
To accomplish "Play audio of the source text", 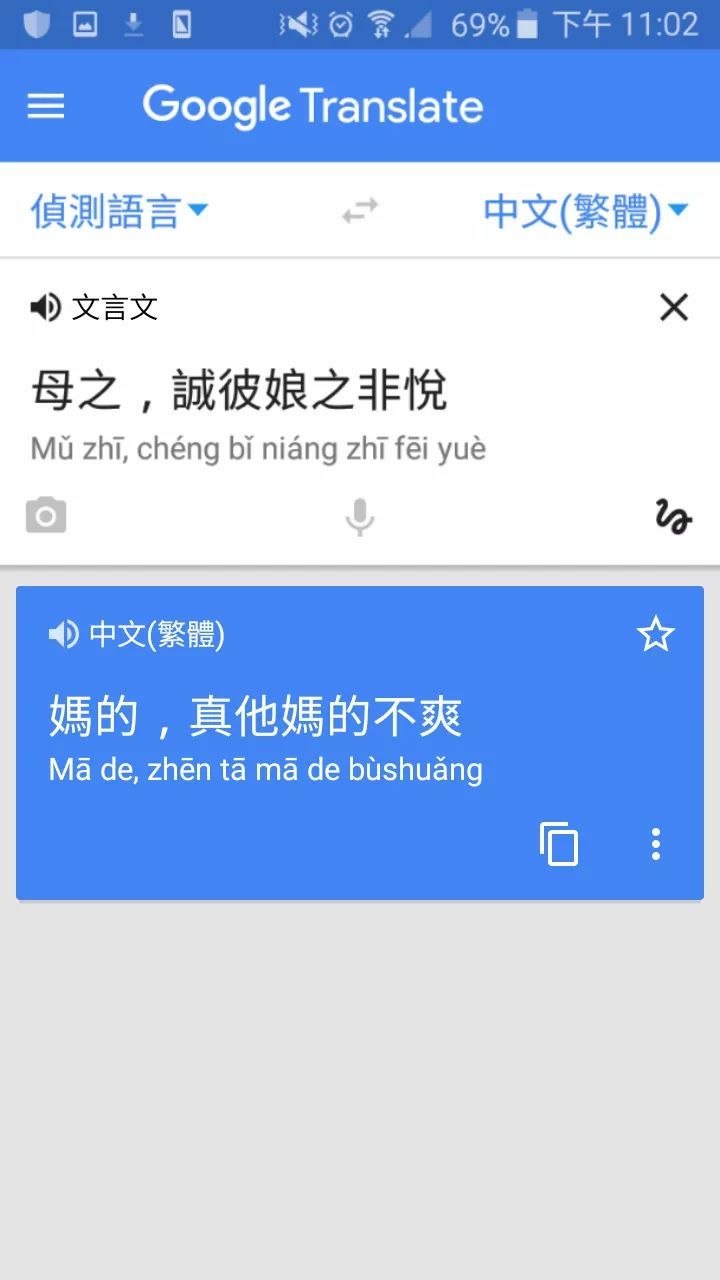I will (45, 307).
